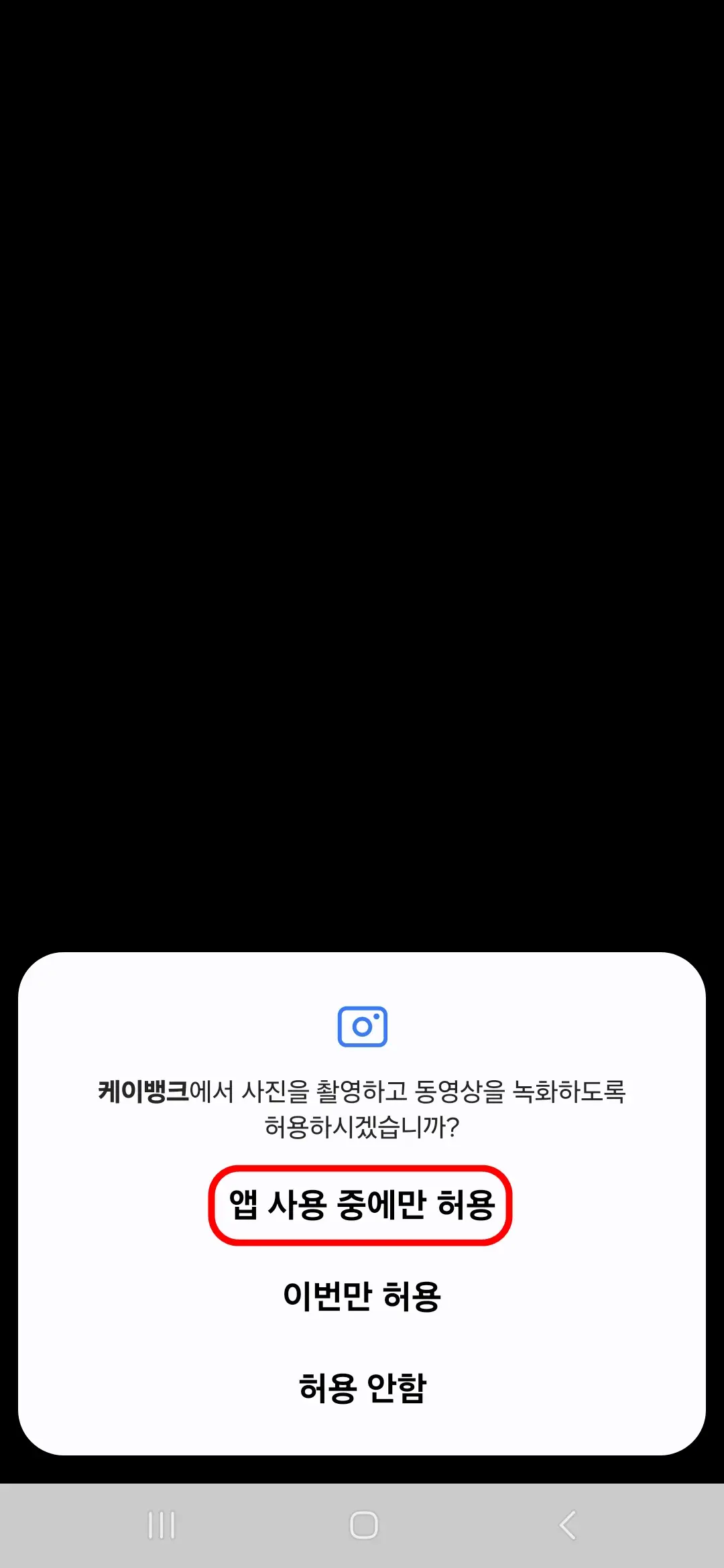Select 허용 안함 text near the top

(362, 153)
